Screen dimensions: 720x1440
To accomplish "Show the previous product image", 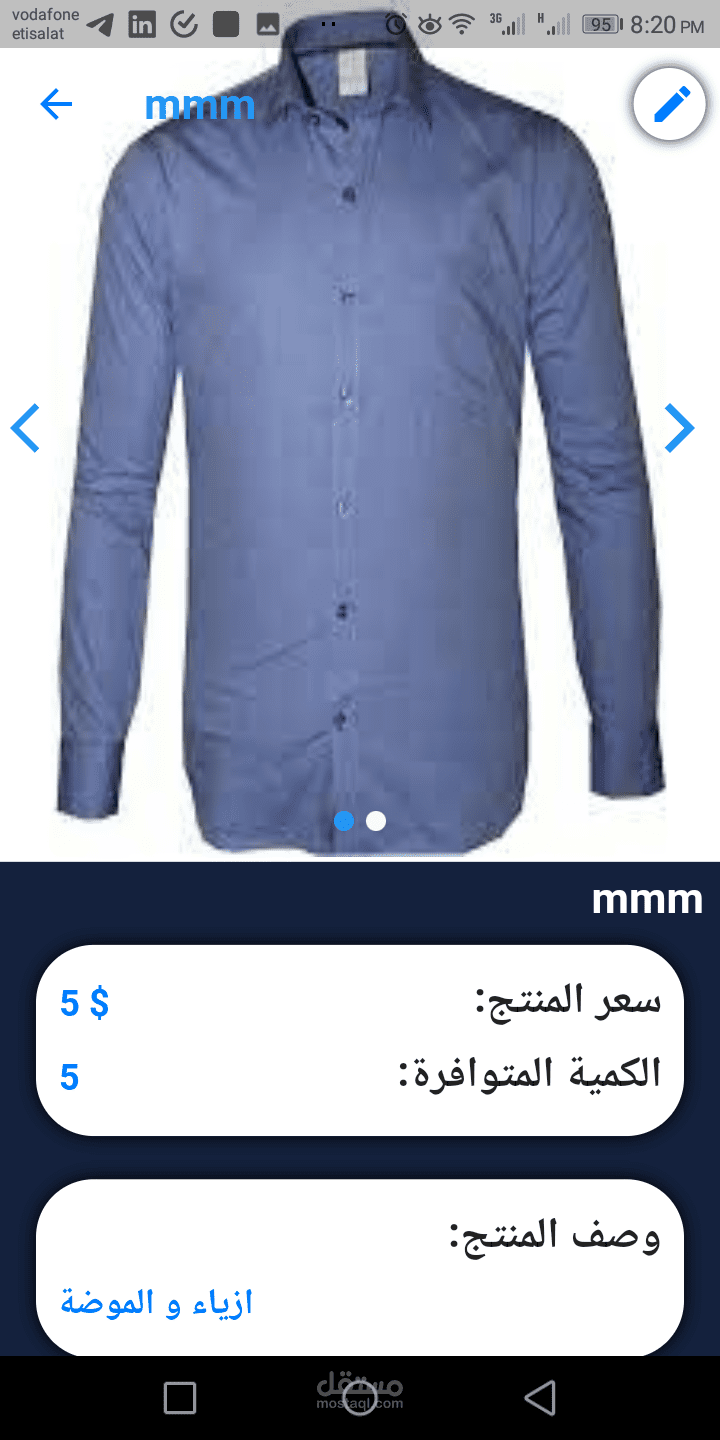I will point(26,428).
